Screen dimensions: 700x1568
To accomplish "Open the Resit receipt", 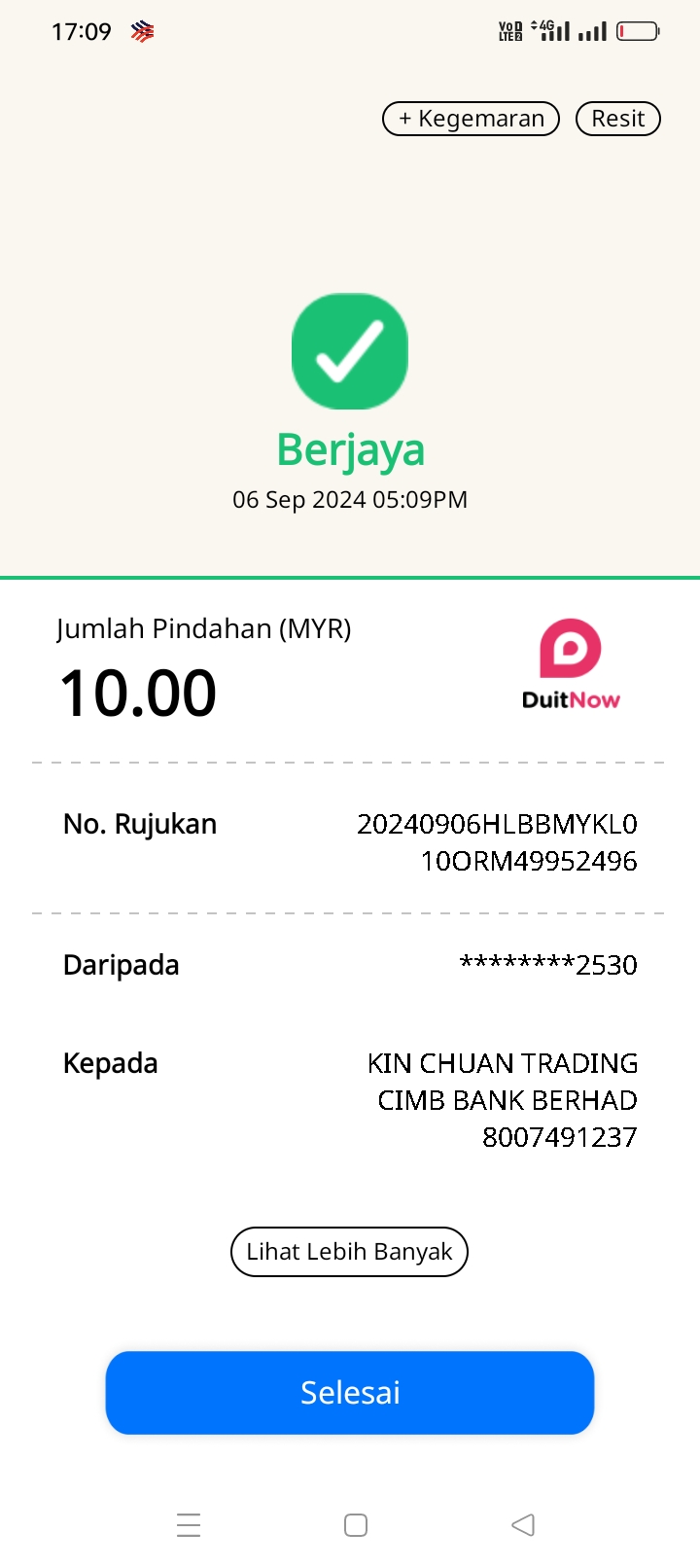I will coord(618,119).
